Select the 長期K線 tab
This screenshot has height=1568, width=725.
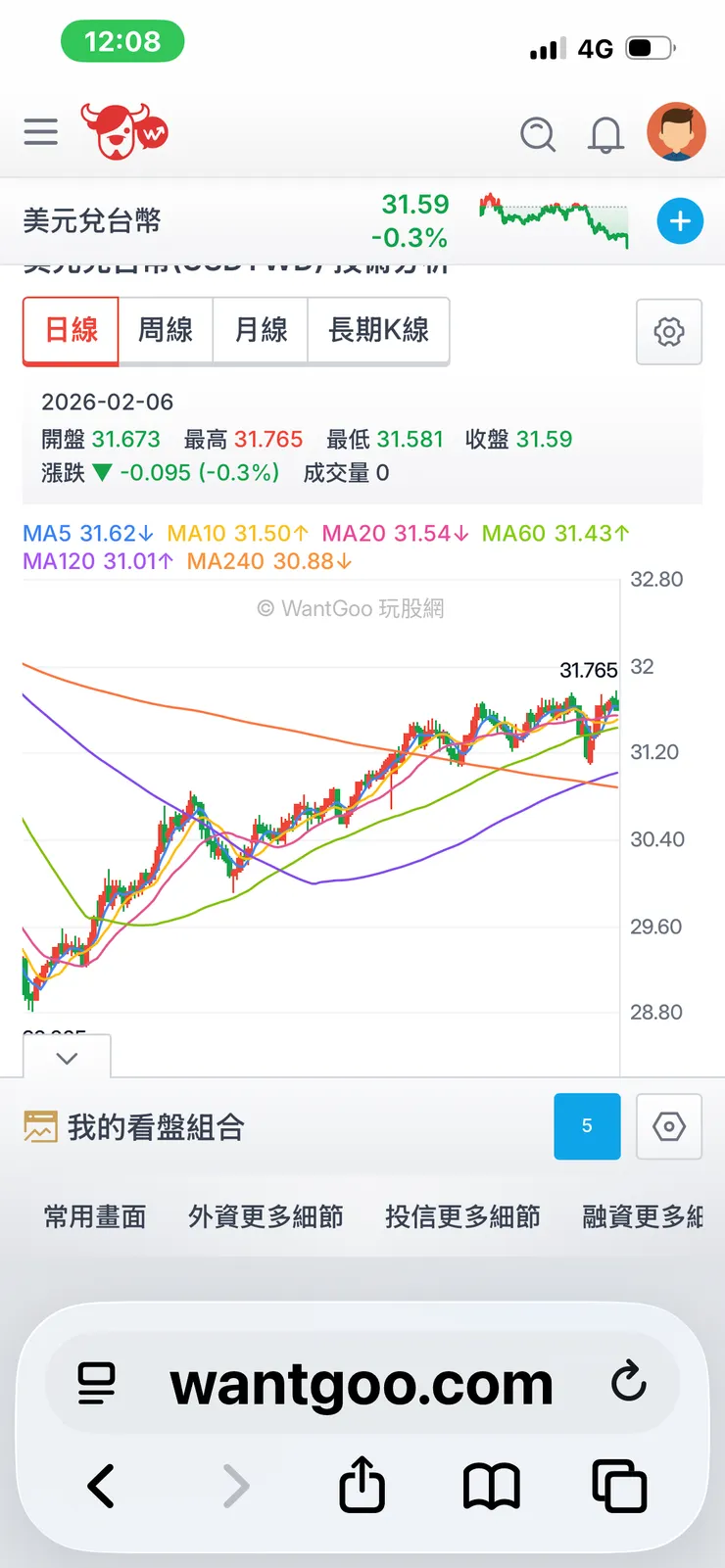[x=379, y=331]
